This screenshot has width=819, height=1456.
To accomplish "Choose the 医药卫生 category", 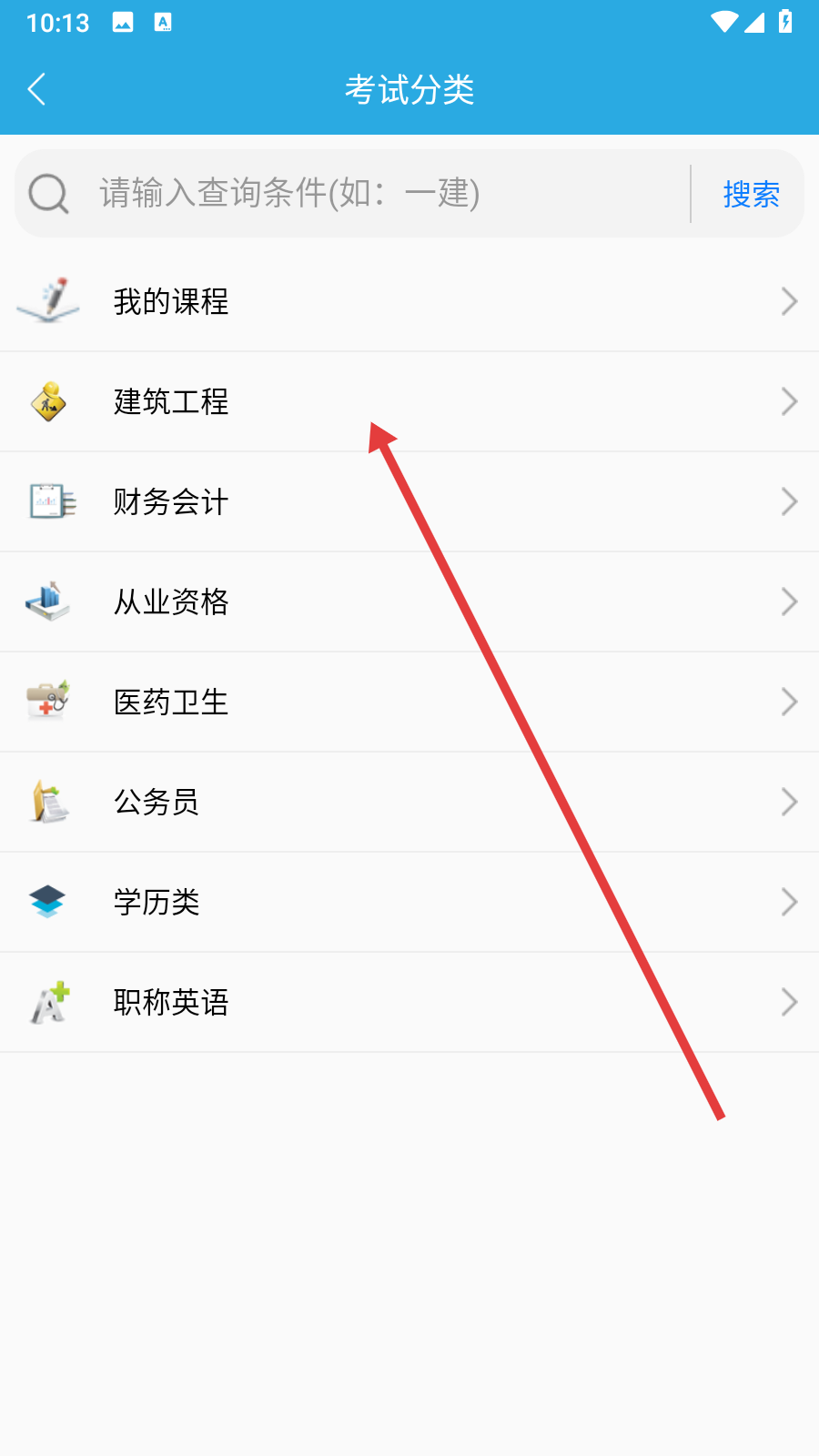I will (x=409, y=702).
